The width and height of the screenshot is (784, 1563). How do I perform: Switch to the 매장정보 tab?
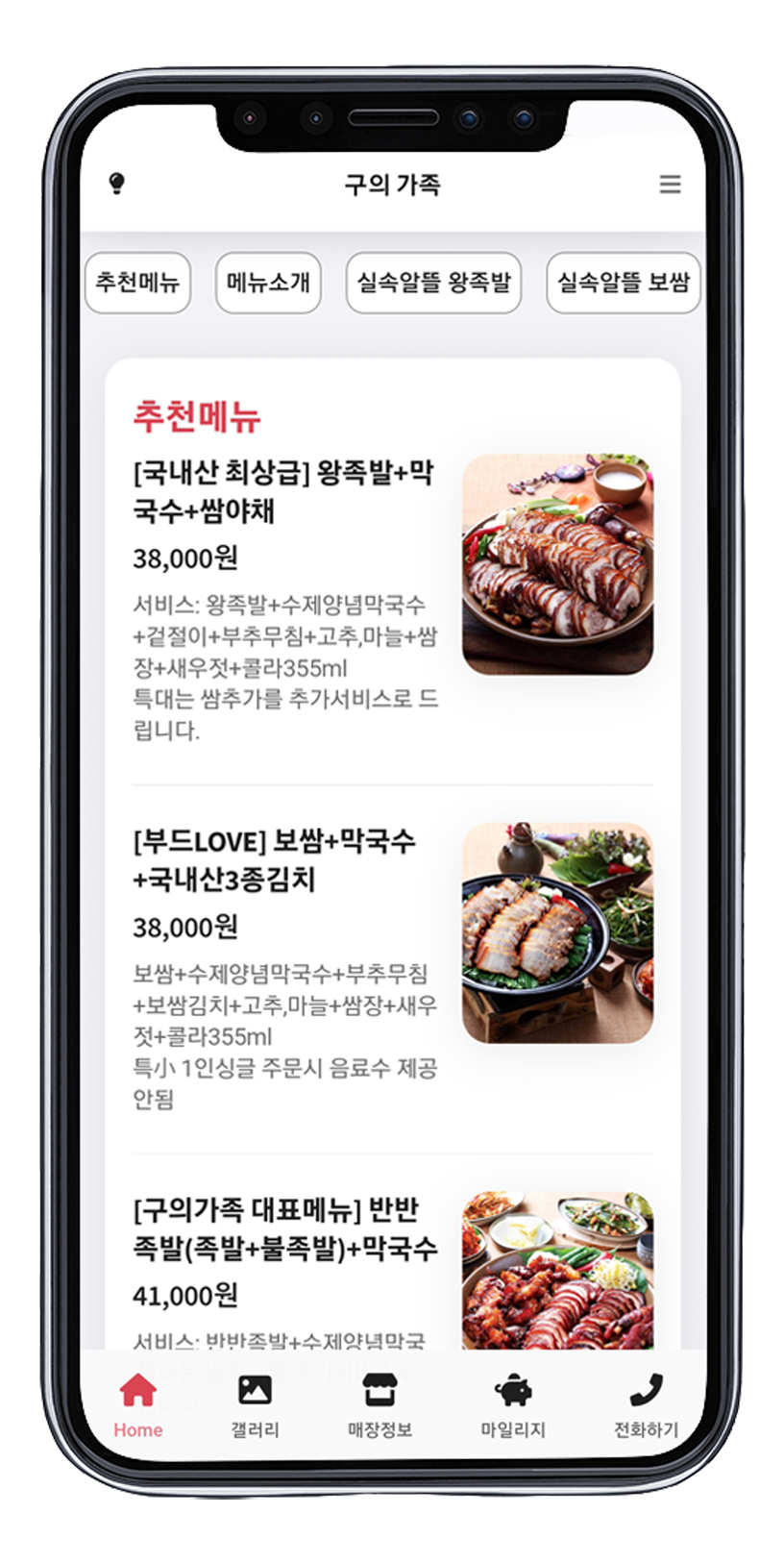[380, 1405]
